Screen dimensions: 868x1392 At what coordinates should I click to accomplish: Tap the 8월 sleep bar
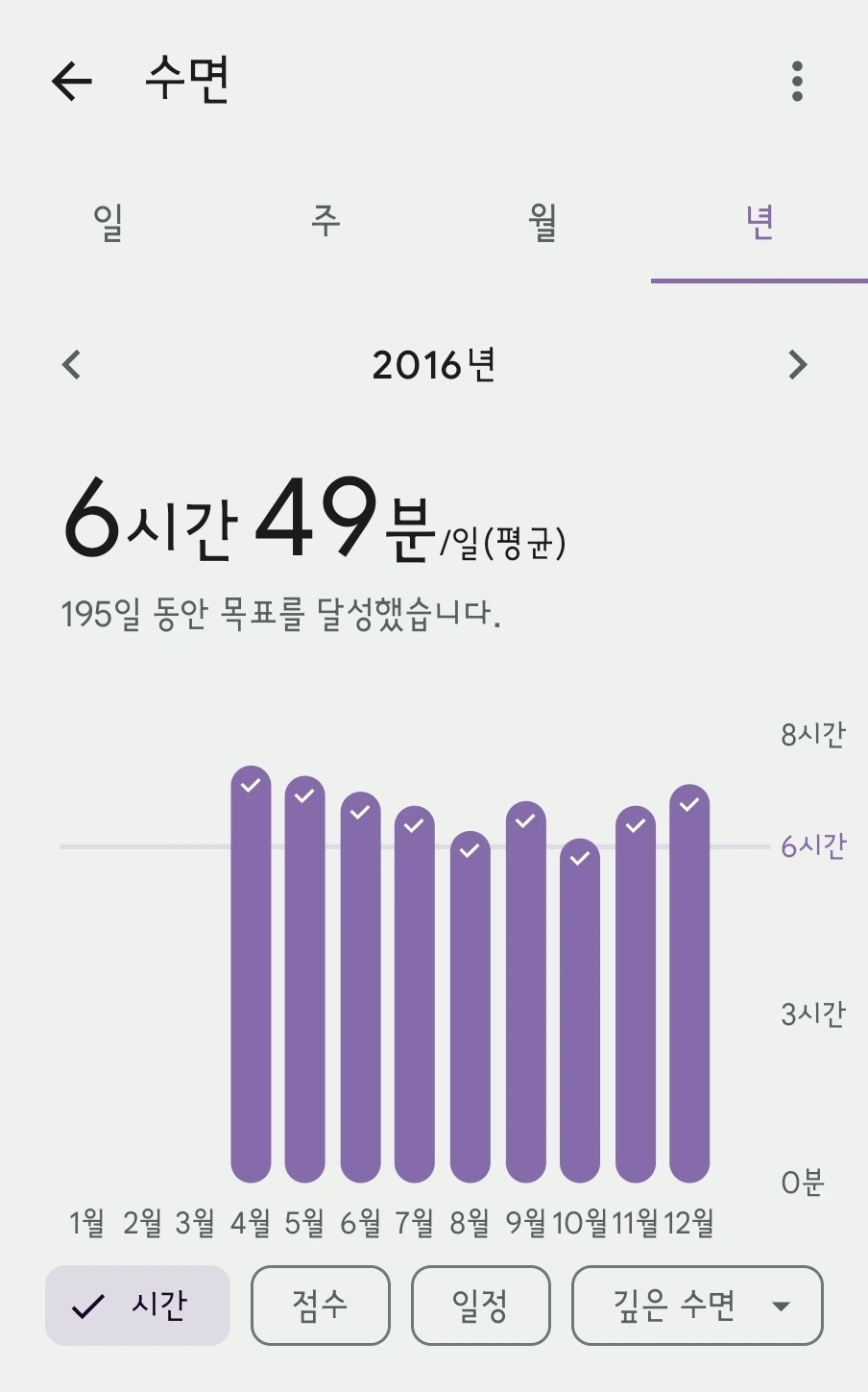[470, 1009]
